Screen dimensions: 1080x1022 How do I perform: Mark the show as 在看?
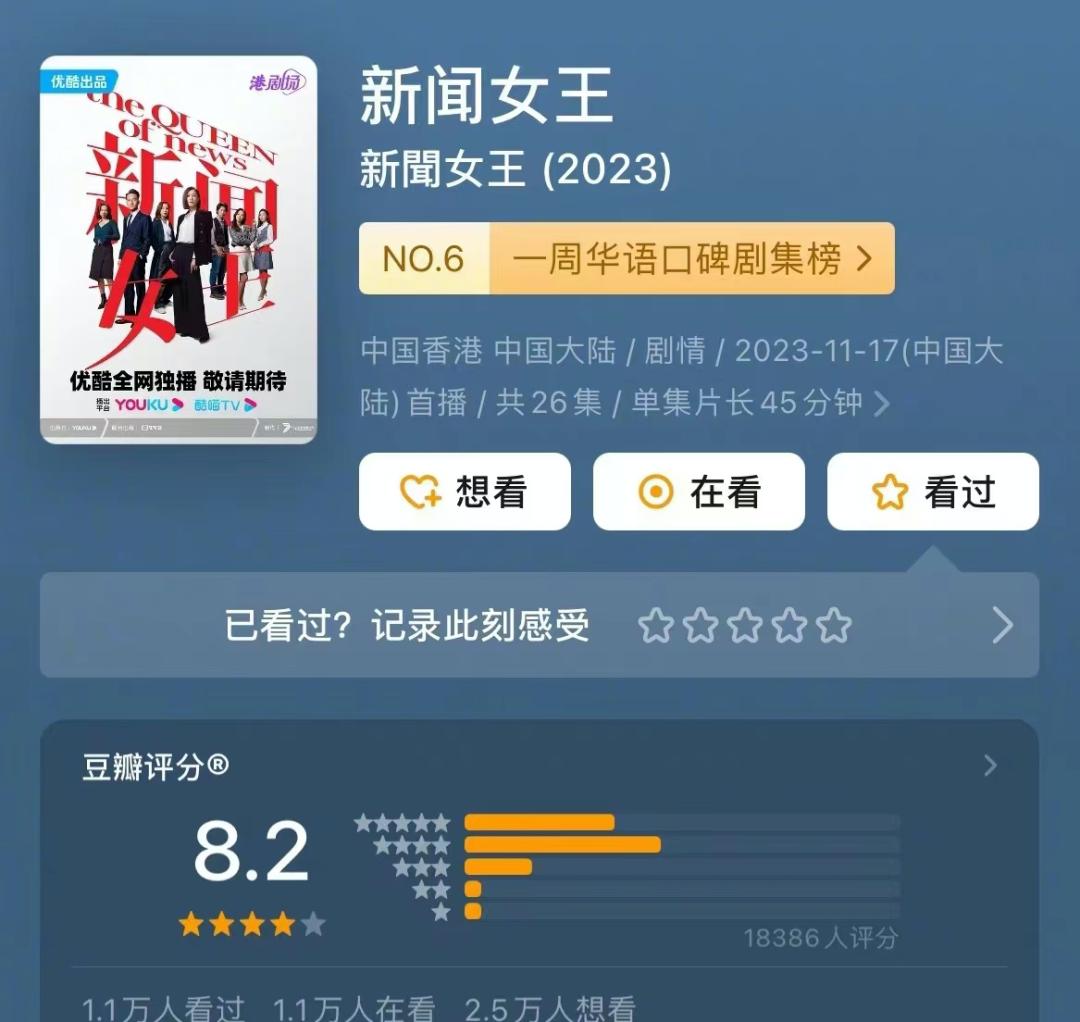click(698, 492)
